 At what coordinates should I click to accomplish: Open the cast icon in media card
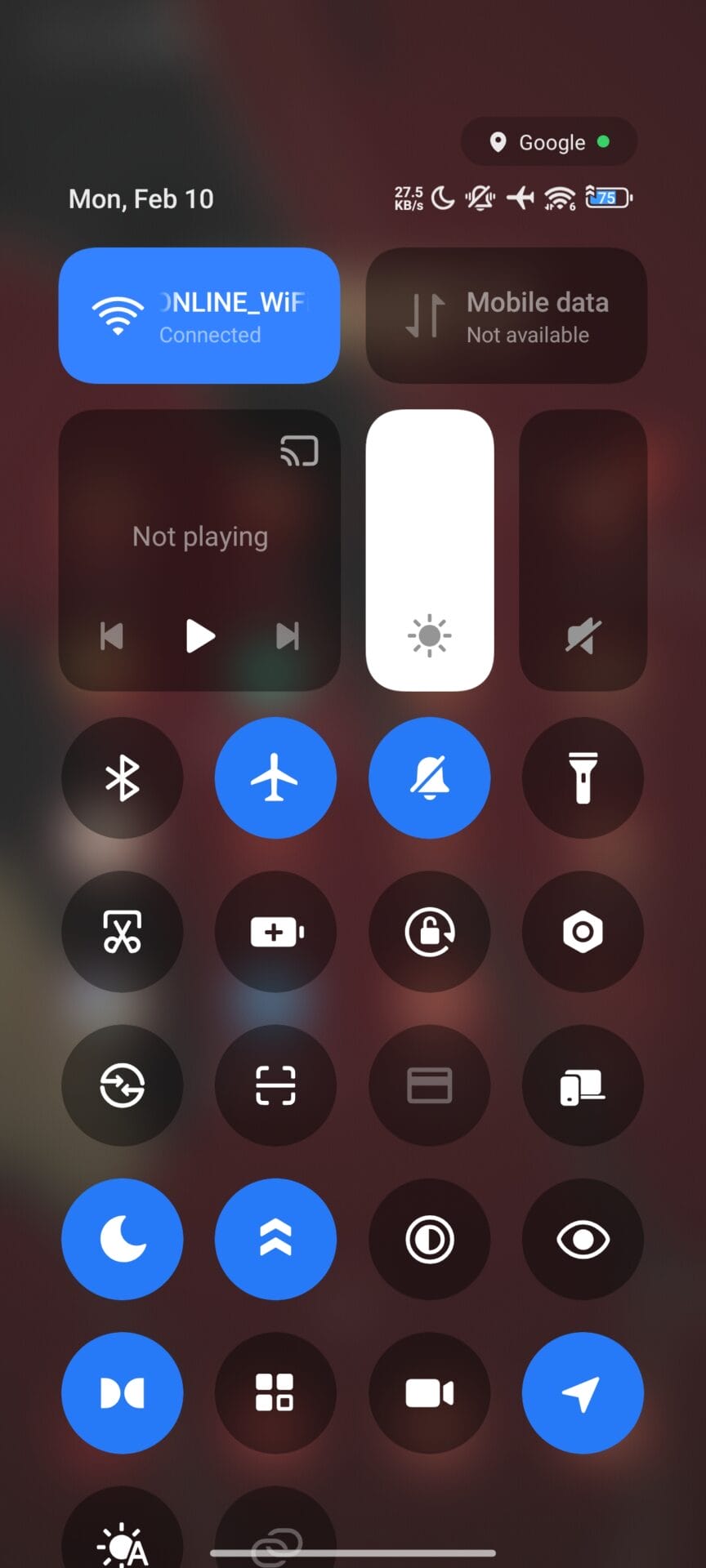click(x=299, y=451)
